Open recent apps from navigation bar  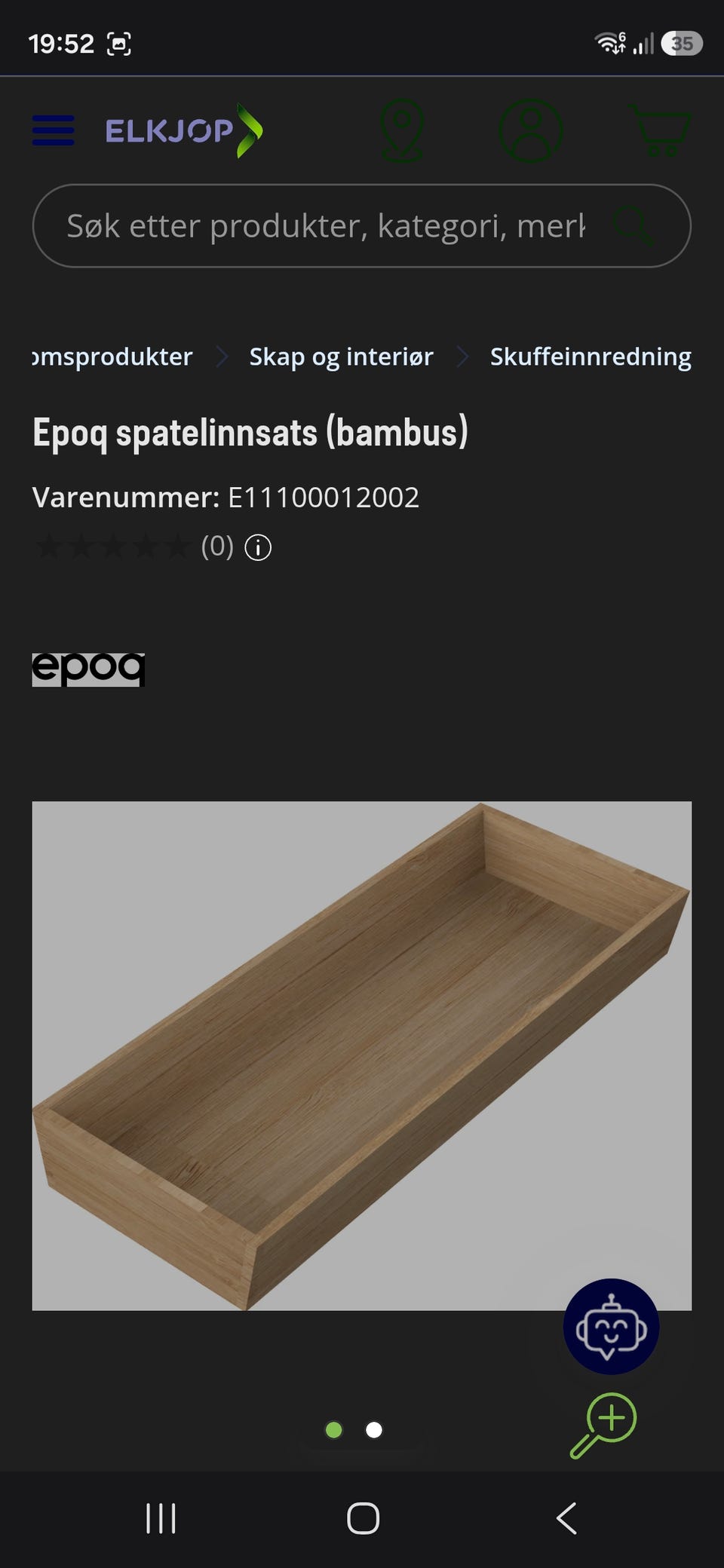pos(161,1518)
